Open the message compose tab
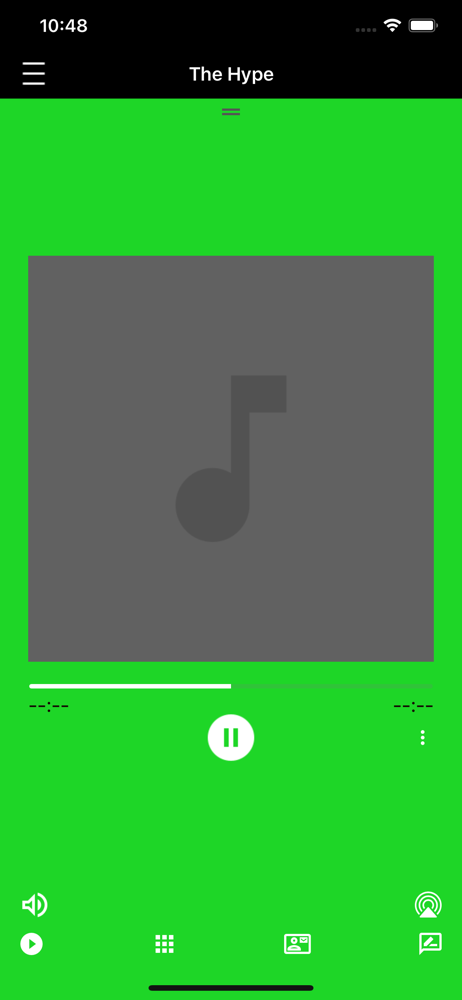Image resolution: width=462 pixels, height=1000 pixels. tap(430, 944)
